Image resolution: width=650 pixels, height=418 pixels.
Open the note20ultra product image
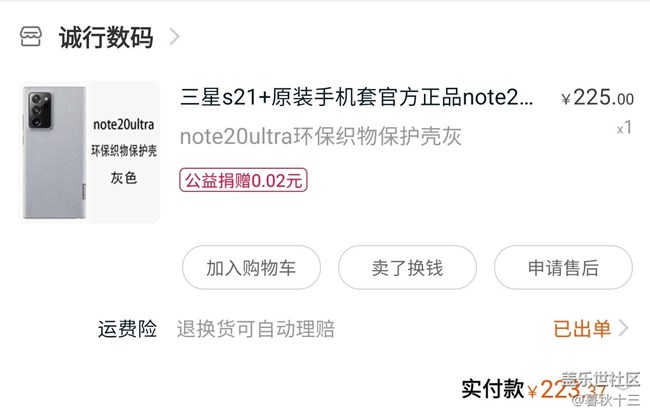(90, 152)
